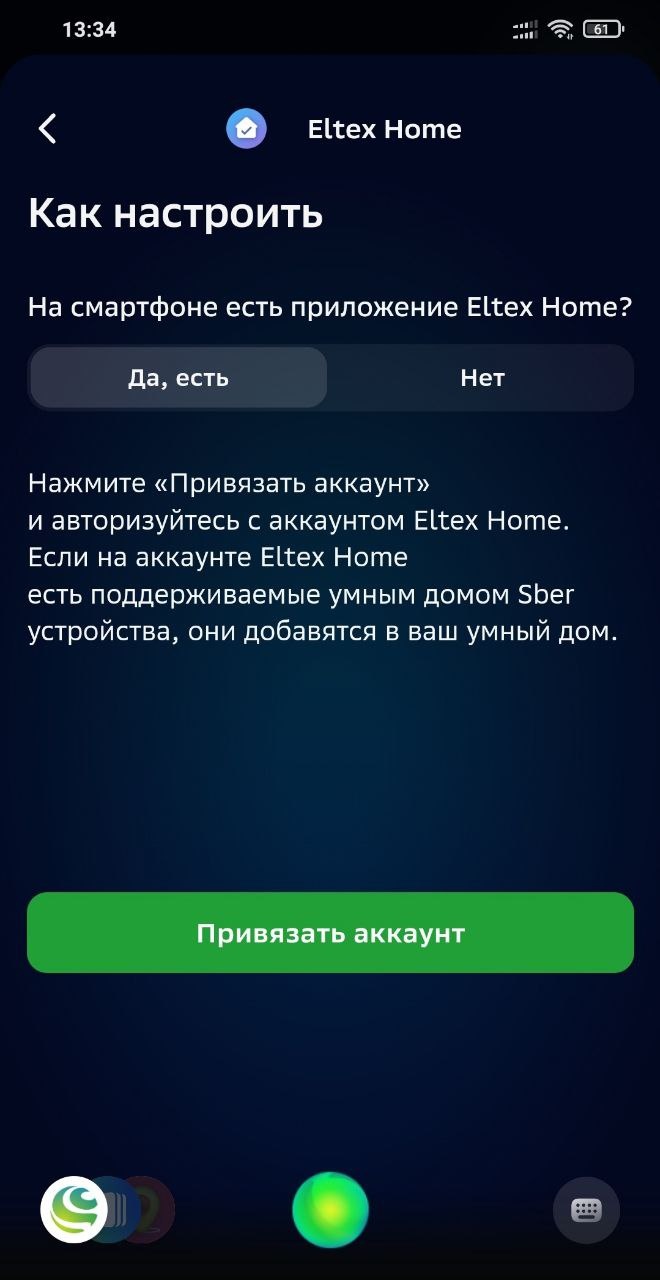Tap the "Привязать аккаунт" button
The image size is (660, 1280).
330,933
